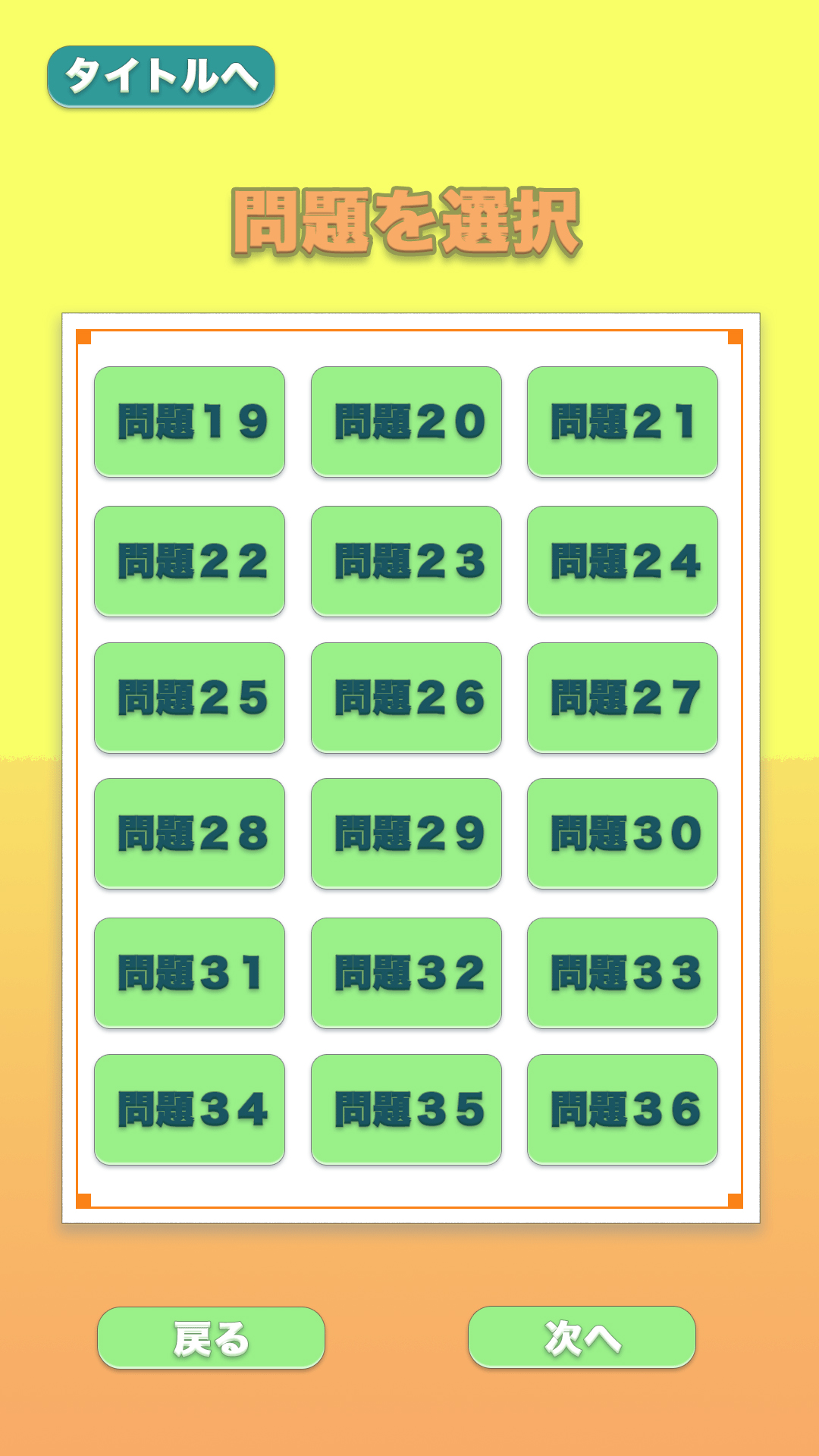Open 問題34
Viewport: 819px width, 1456px height.
190,1109
